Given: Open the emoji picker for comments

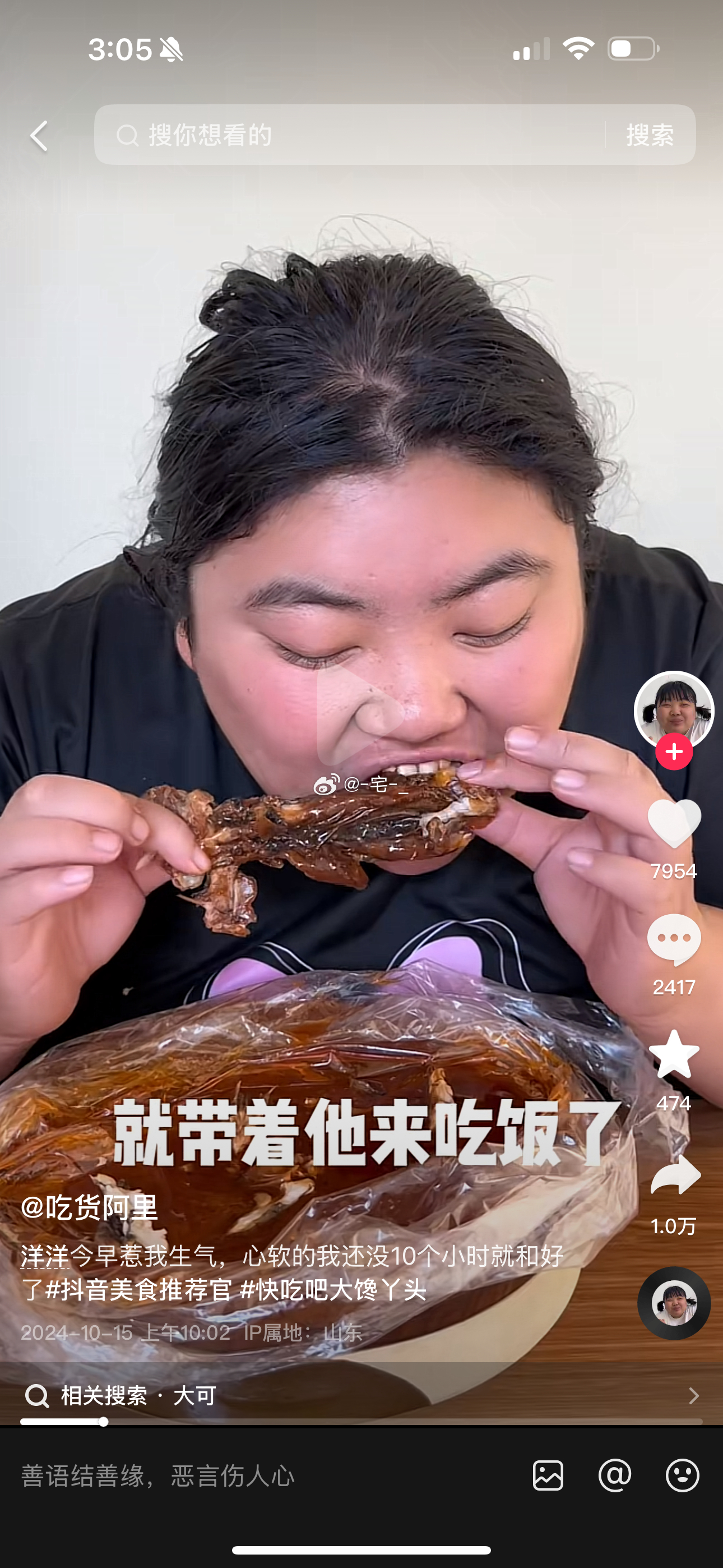Looking at the screenshot, I should click(682, 1475).
